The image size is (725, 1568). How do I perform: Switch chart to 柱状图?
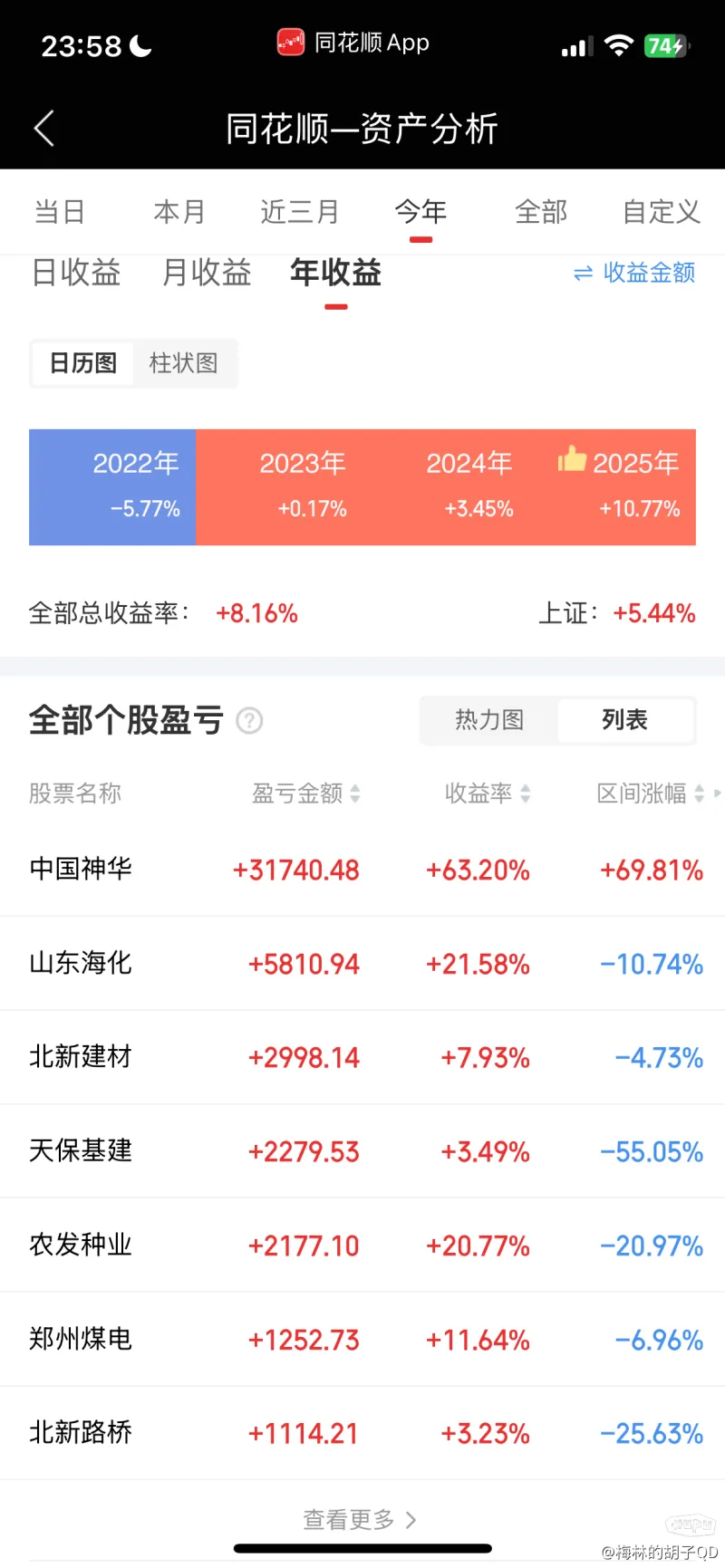184,363
